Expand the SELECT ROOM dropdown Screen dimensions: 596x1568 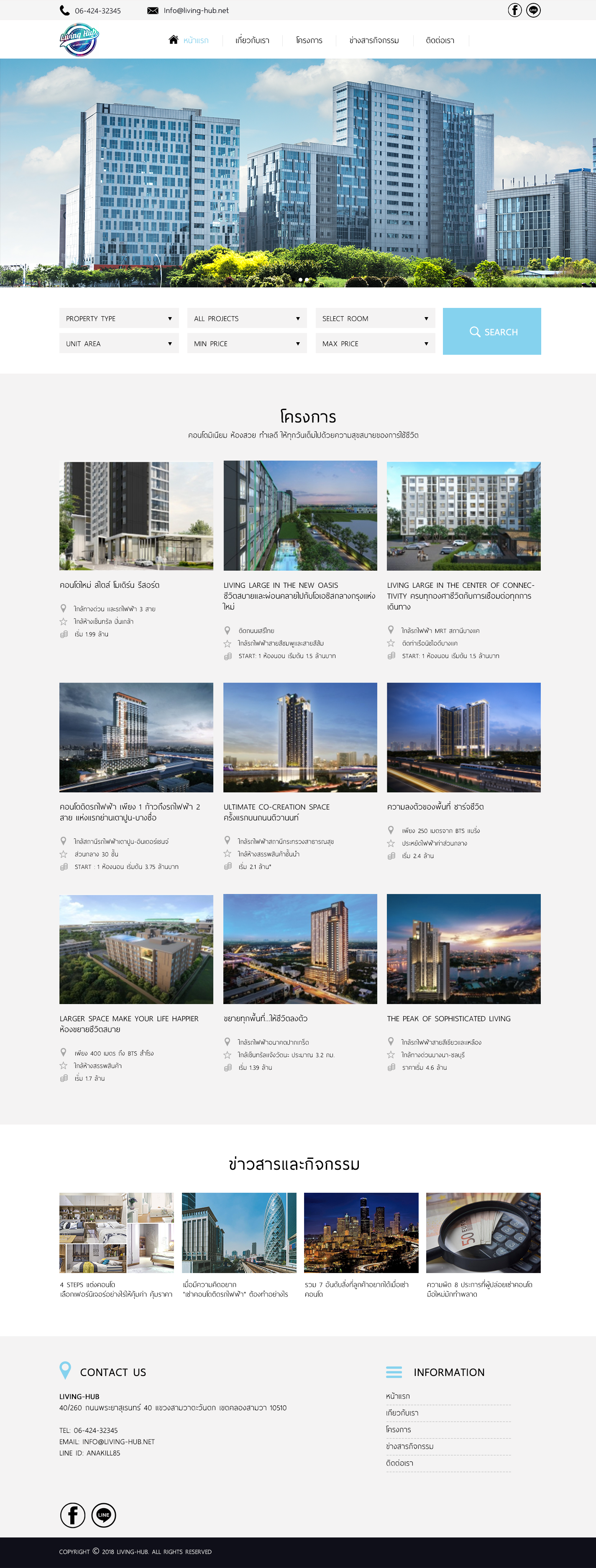[x=375, y=318]
